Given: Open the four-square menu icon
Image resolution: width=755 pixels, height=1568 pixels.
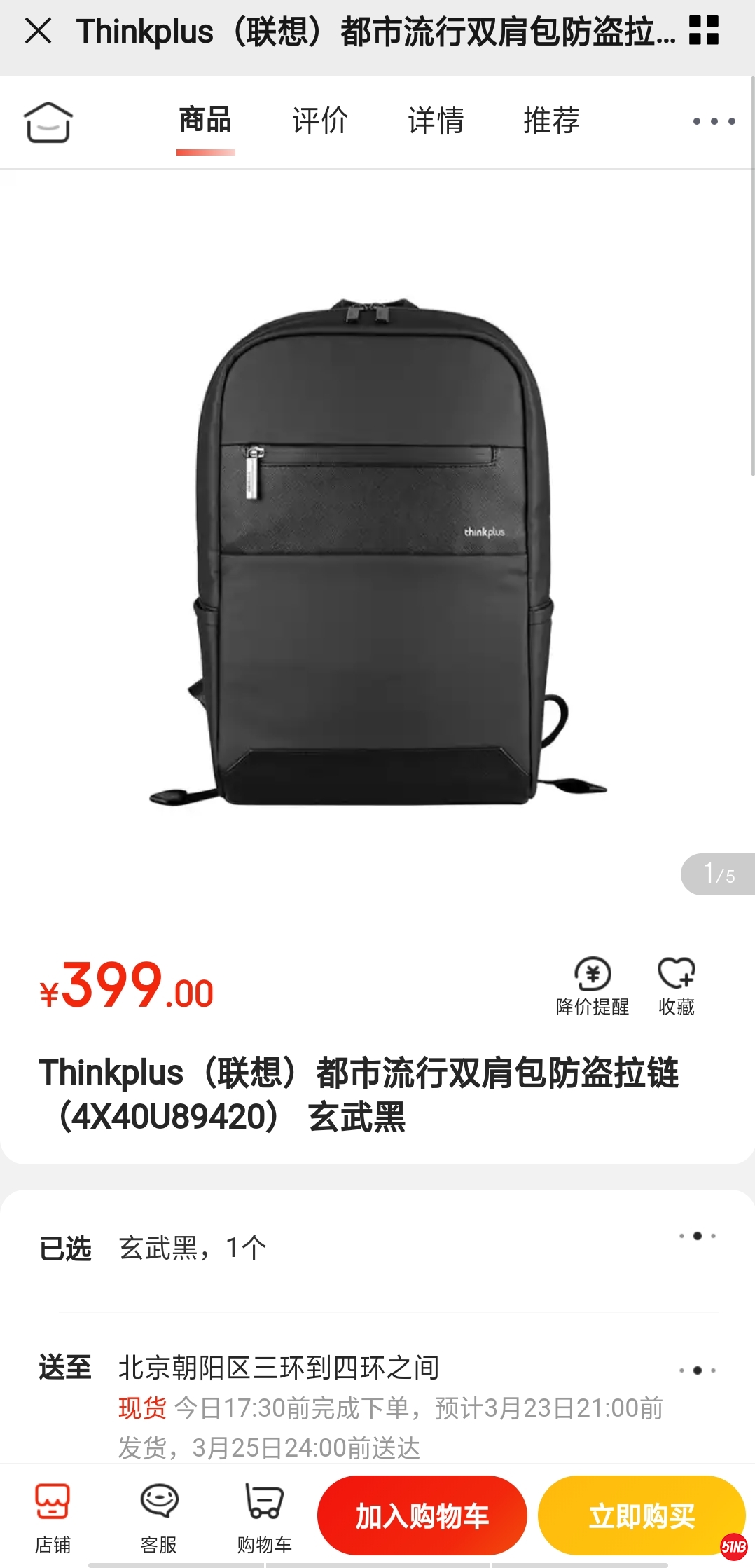Looking at the screenshot, I should [x=704, y=31].
